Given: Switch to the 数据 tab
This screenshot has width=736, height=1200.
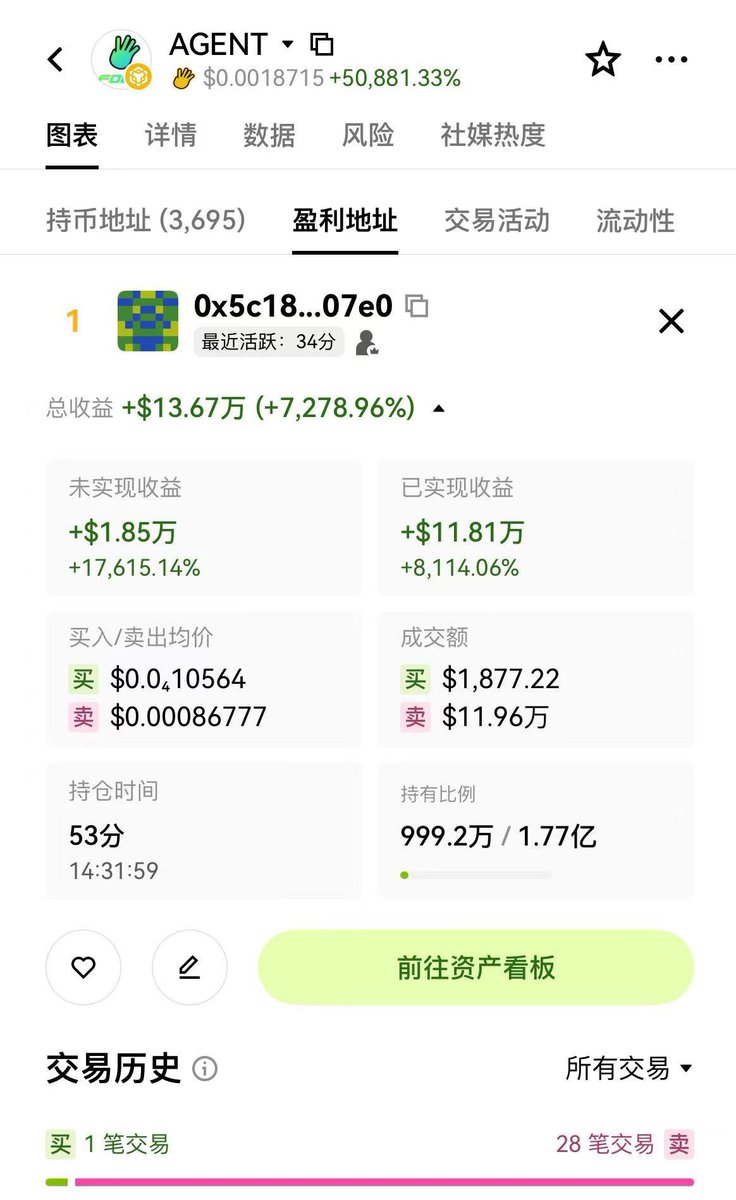Looking at the screenshot, I should click(269, 135).
